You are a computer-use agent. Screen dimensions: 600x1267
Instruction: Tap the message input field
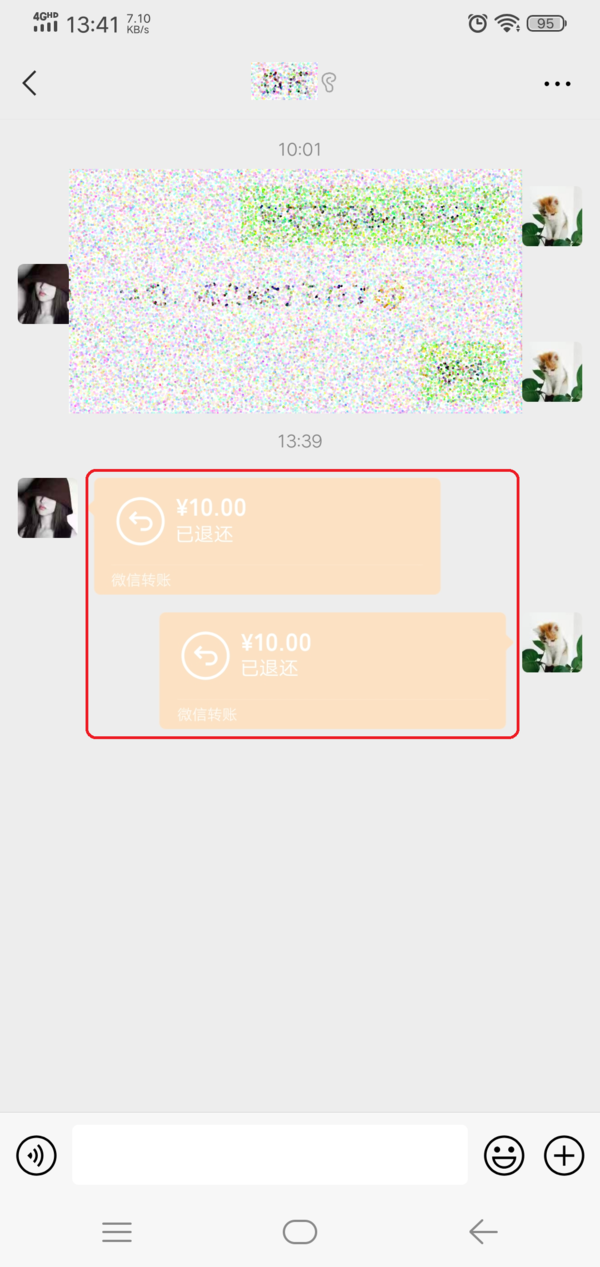pos(269,1155)
